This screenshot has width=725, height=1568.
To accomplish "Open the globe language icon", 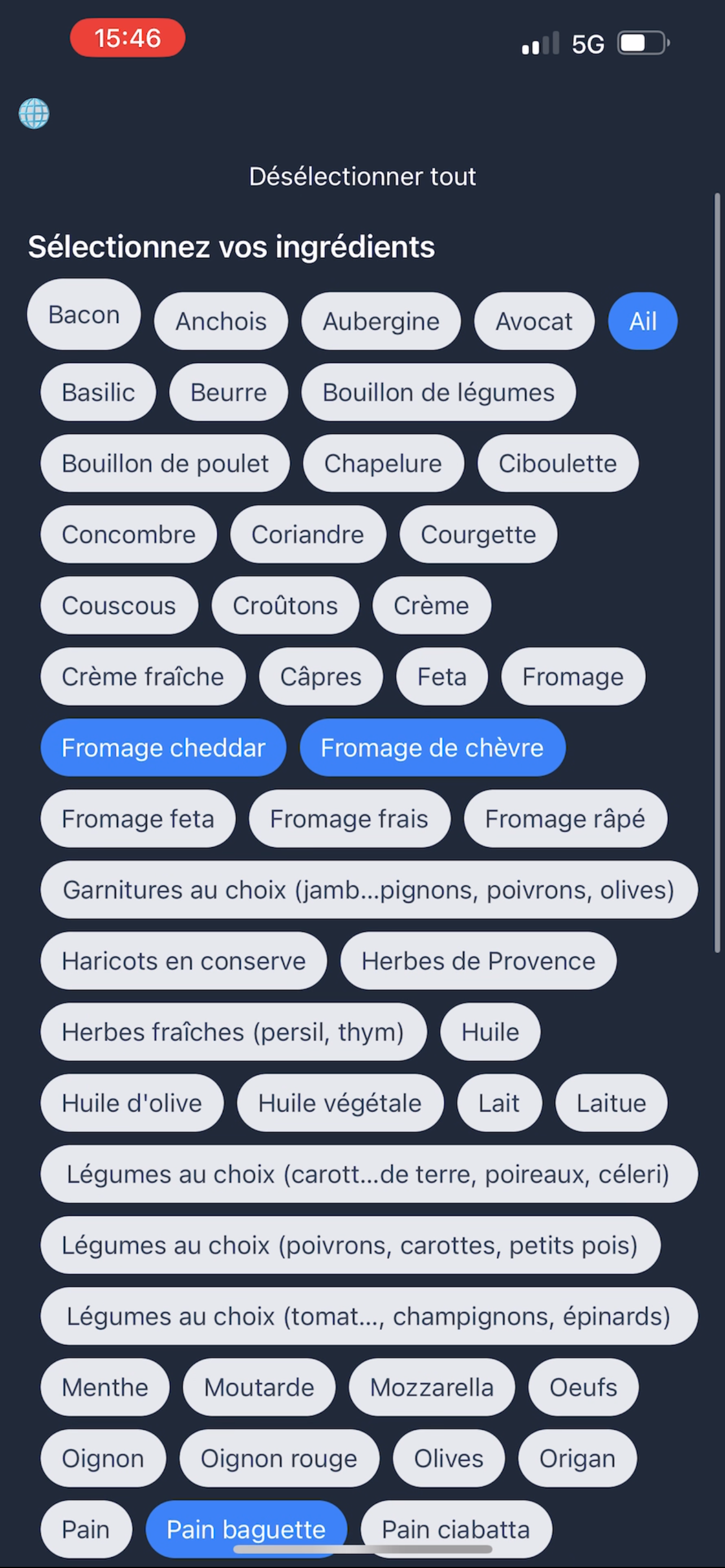I will [x=34, y=113].
